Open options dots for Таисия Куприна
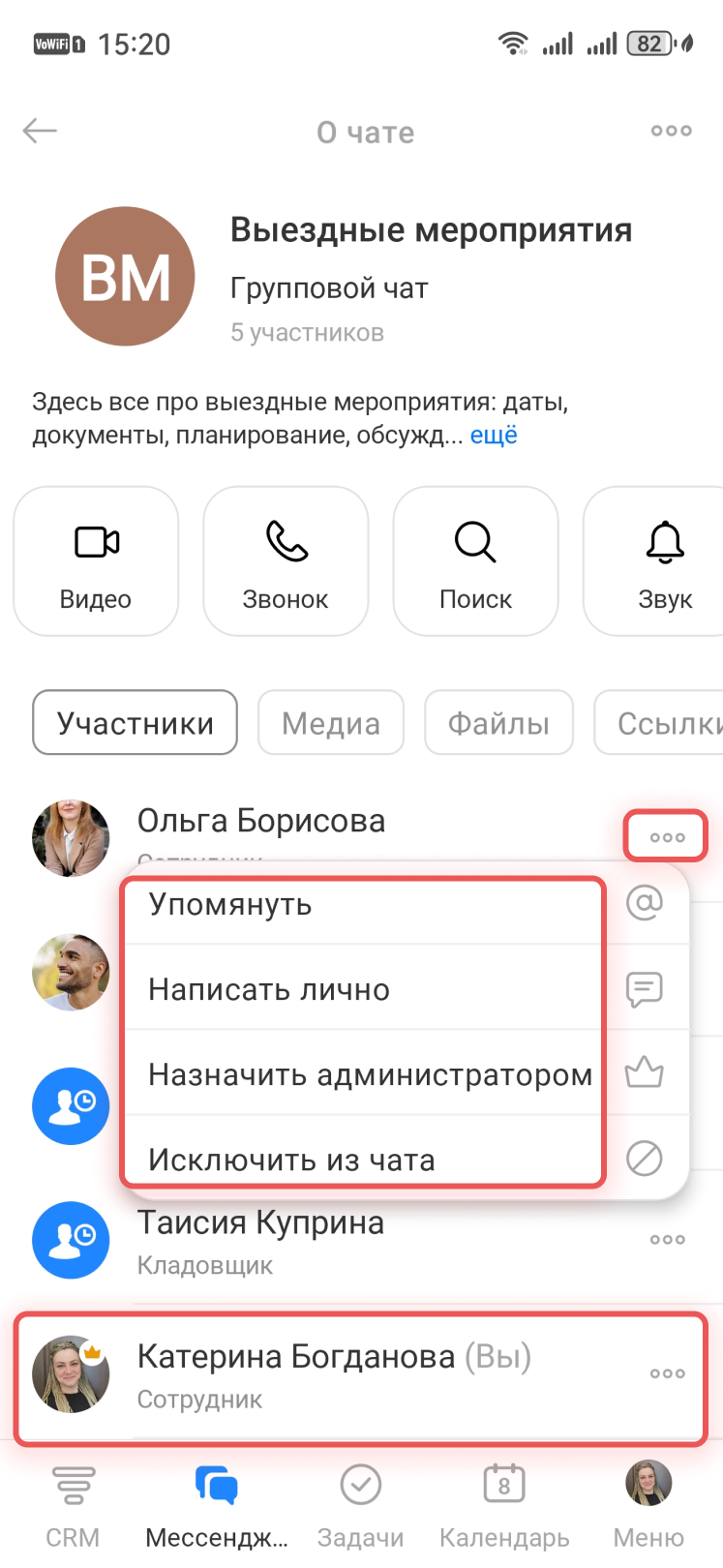 click(x=667, y=1240)
